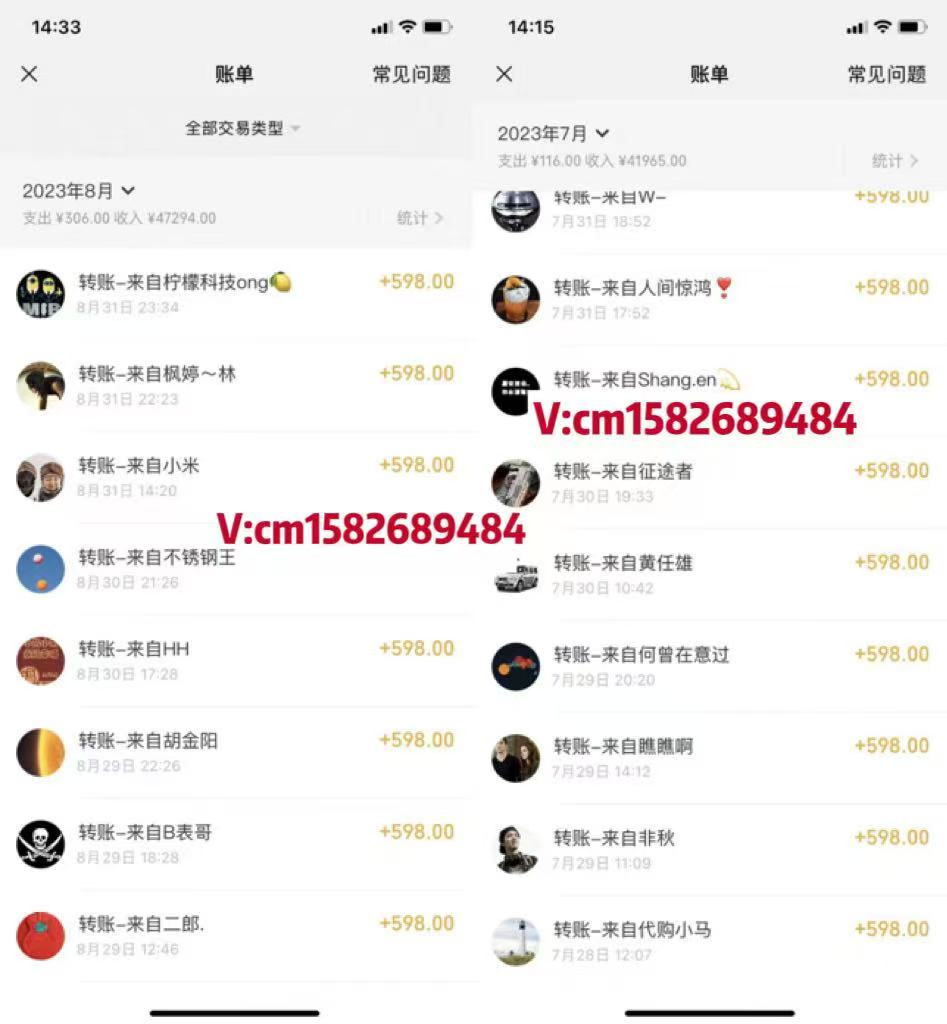Expand the 2023年8月 month selector
Viewport: 947px width, 1024px height.
pyautogui.click(x=62, y=190)
